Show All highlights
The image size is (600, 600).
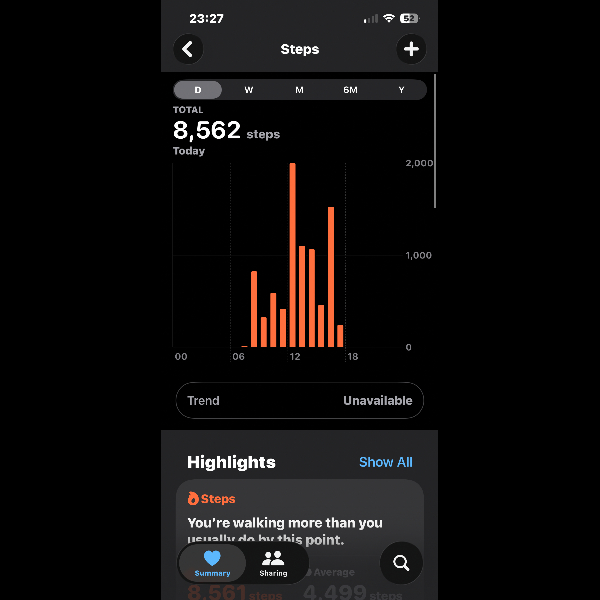coord(385,462)
